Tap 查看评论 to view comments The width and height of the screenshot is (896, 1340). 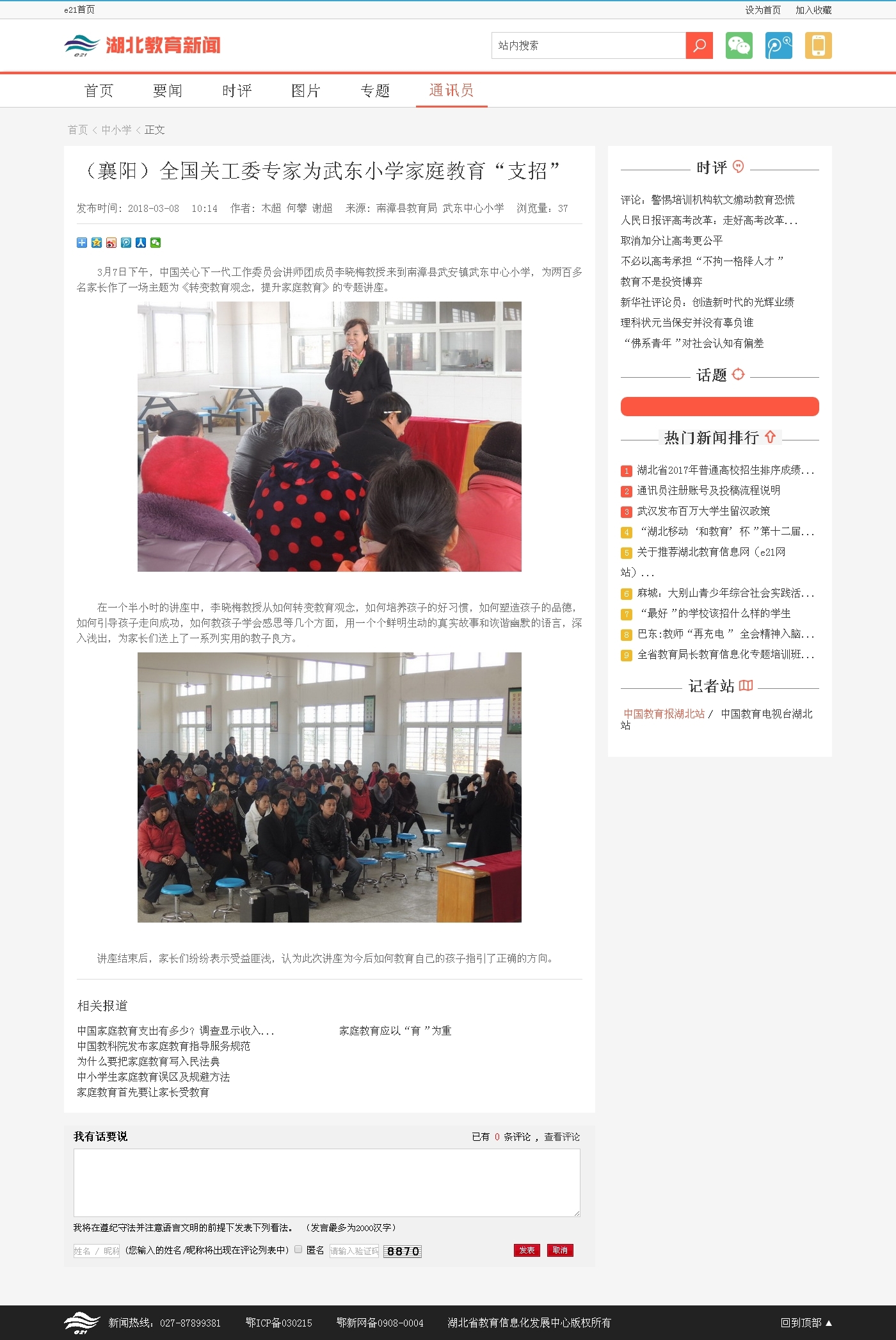point(562,1137)
